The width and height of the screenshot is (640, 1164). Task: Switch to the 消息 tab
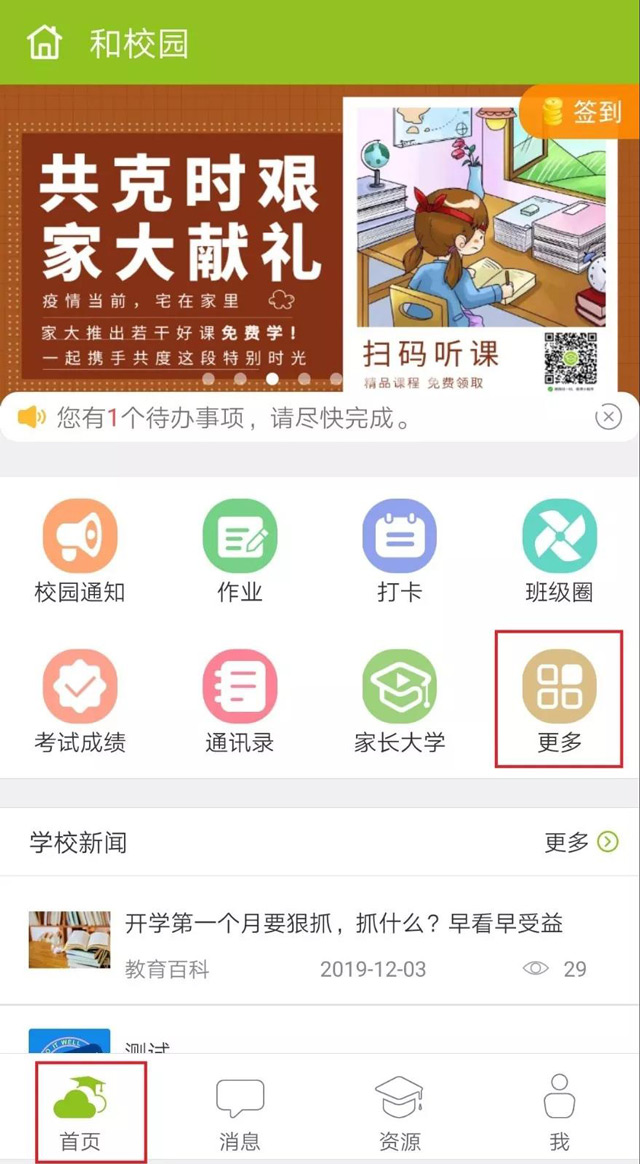[240, 1111]
